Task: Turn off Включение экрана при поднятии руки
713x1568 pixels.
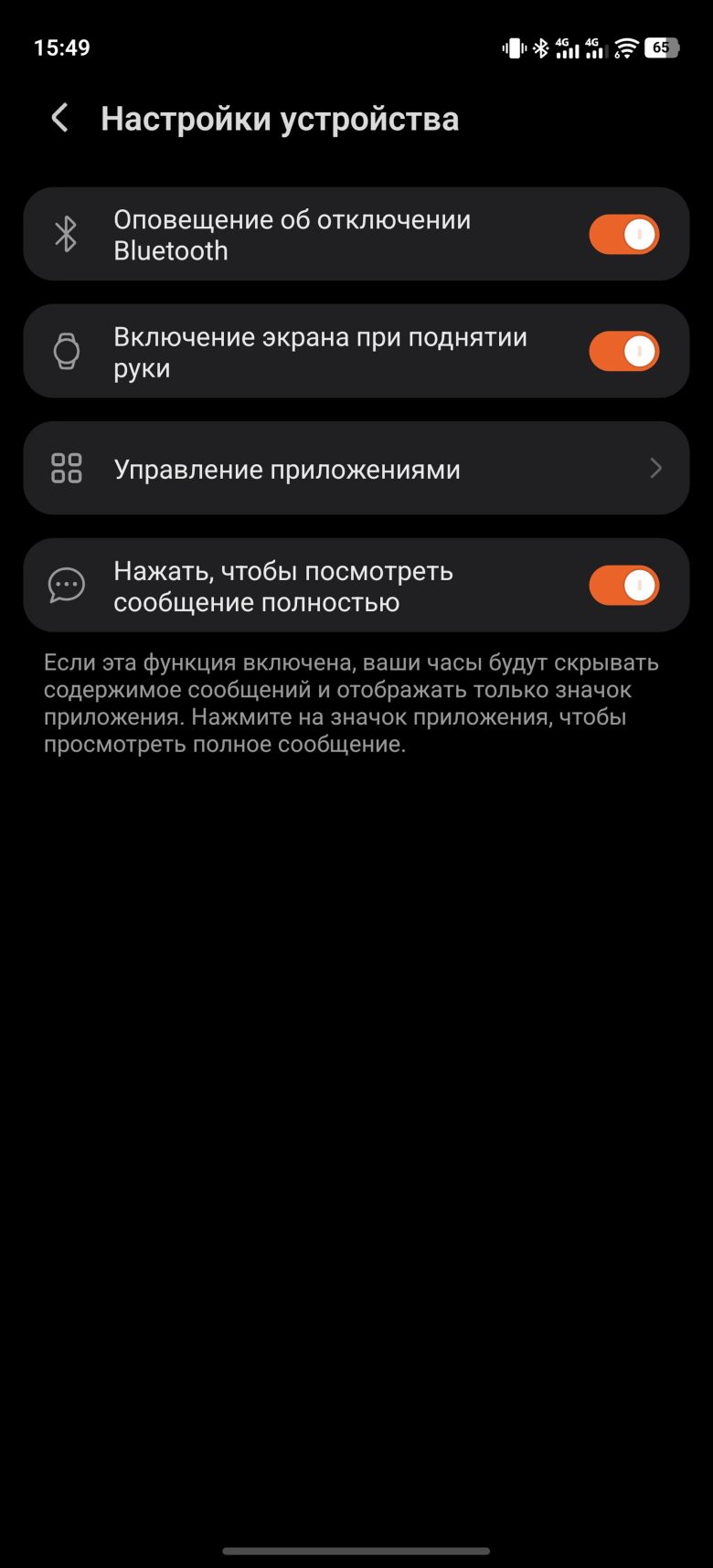Action: 623,352
